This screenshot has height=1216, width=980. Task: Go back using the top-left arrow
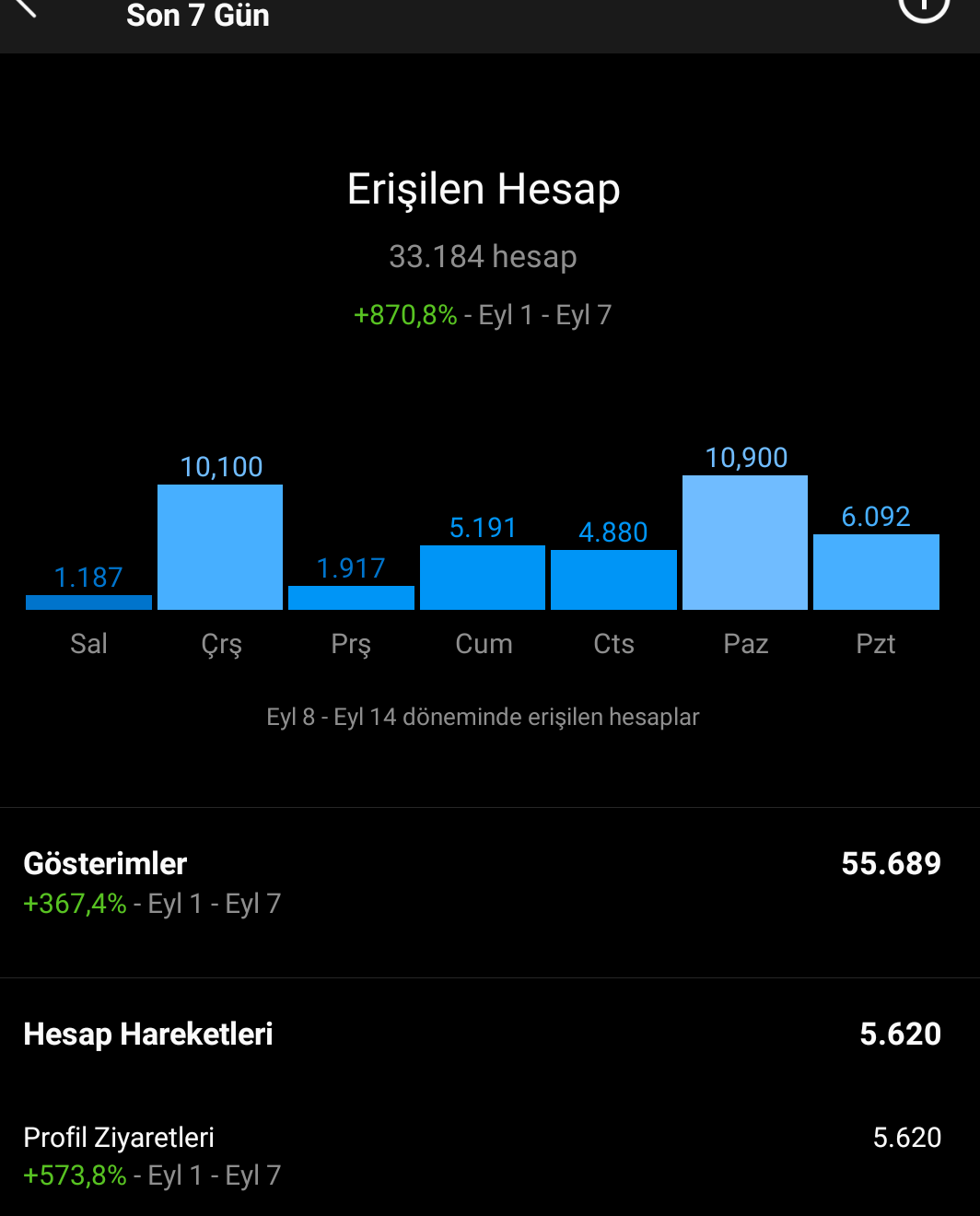point(25,7)
